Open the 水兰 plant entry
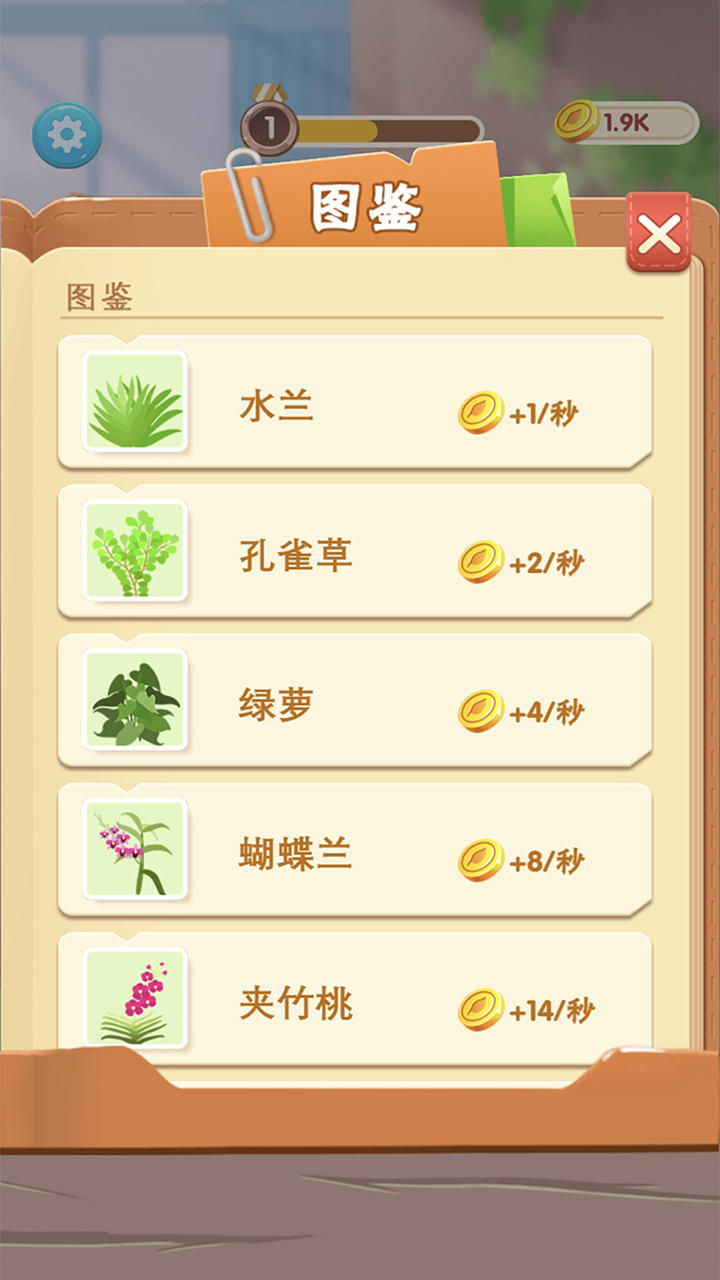 [x=355, y=403]
